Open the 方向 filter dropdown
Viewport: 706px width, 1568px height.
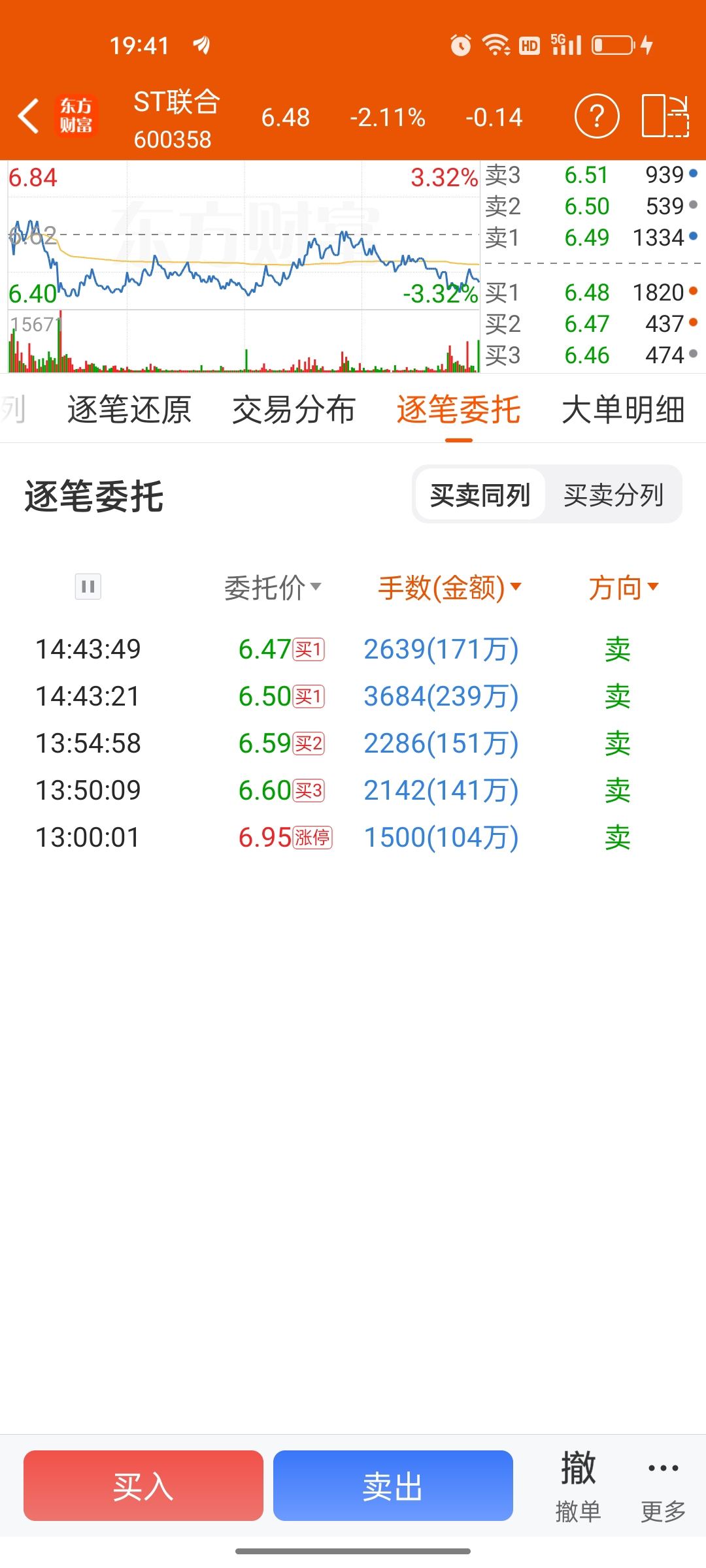[624, 587]
